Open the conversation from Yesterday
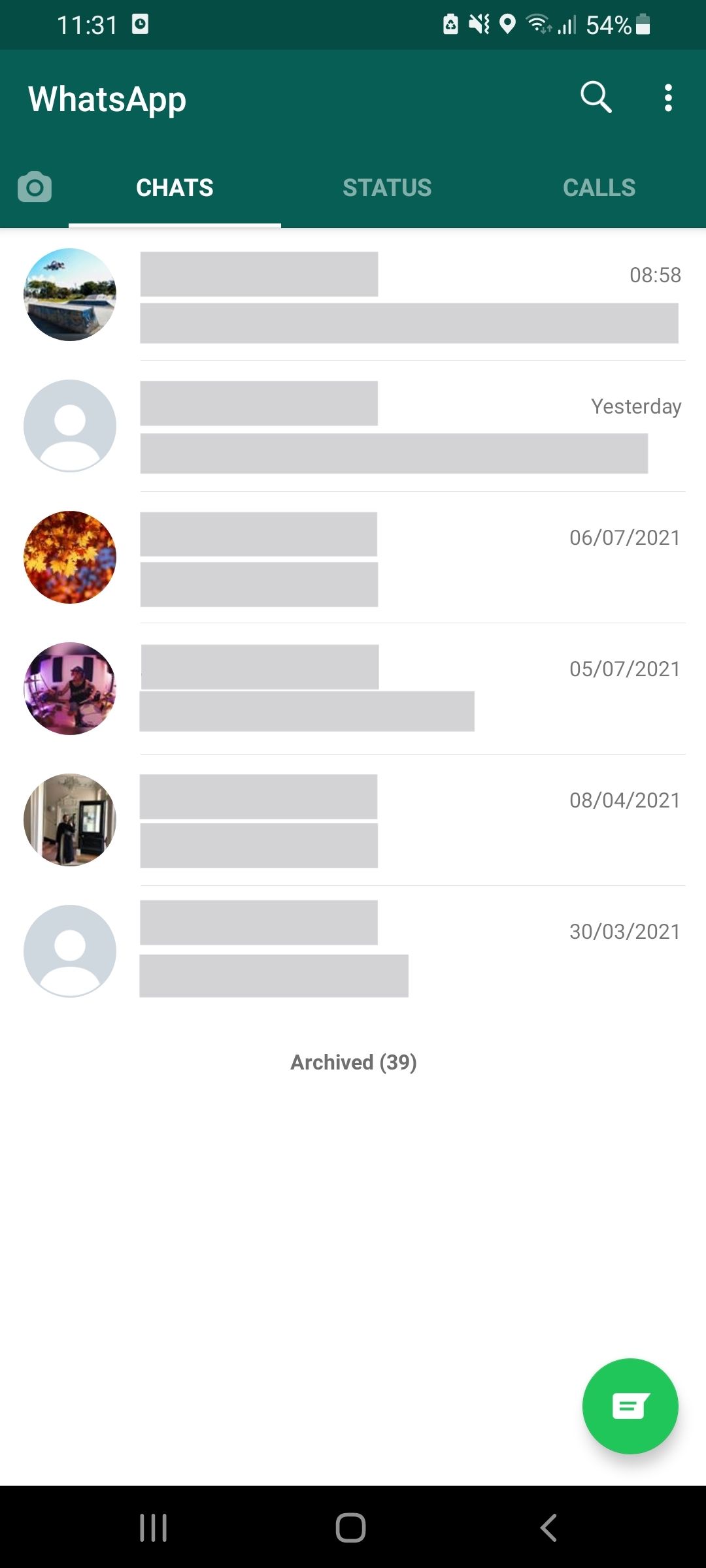This screenshot has height=1568, width=706. click(x=392, y=425)
